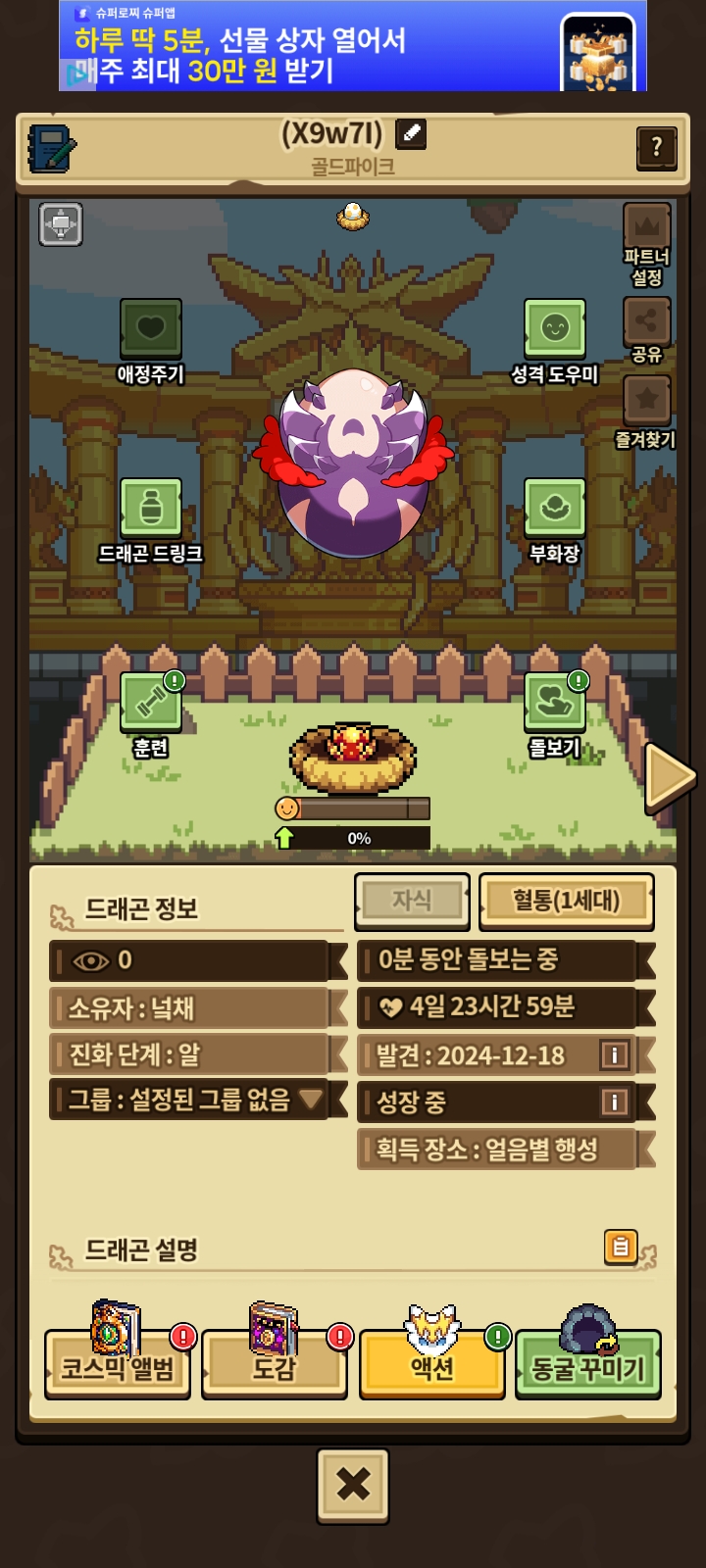This screenshot has width=706, height=1568.
Task: Select 돌보기
Action: (x=554, y=702)
